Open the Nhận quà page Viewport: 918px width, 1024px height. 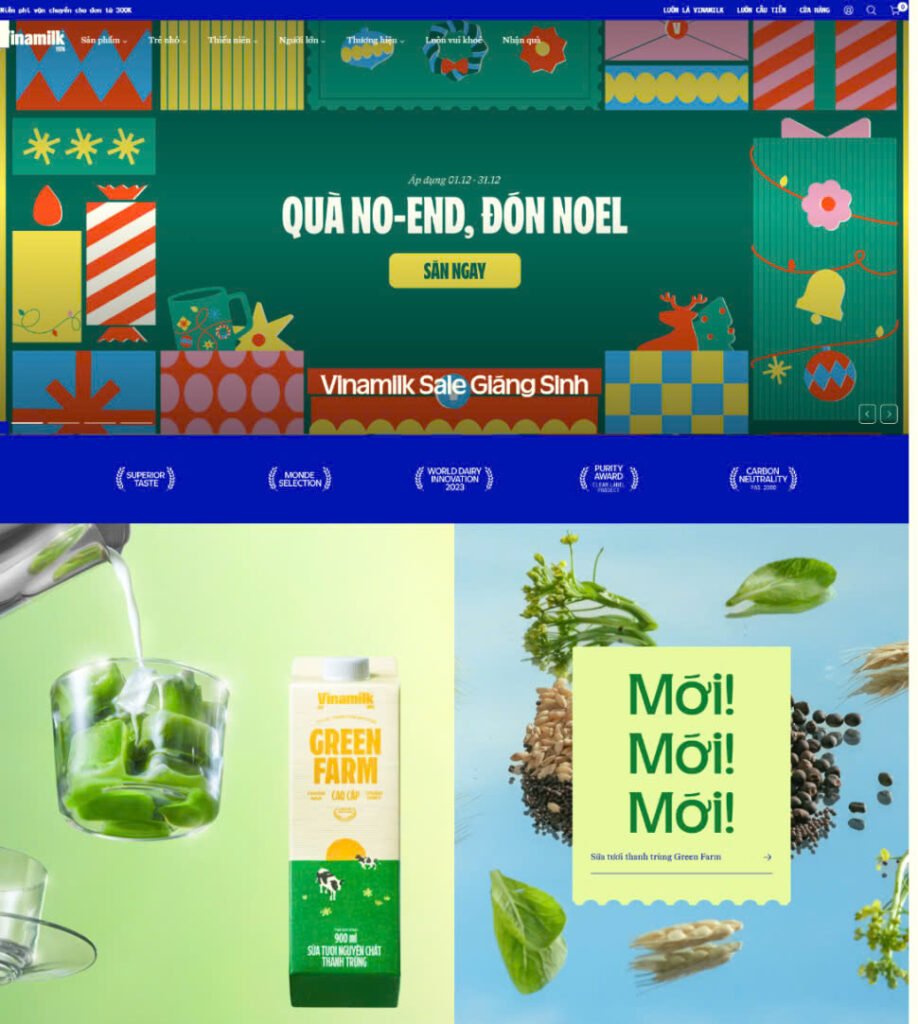521,41
